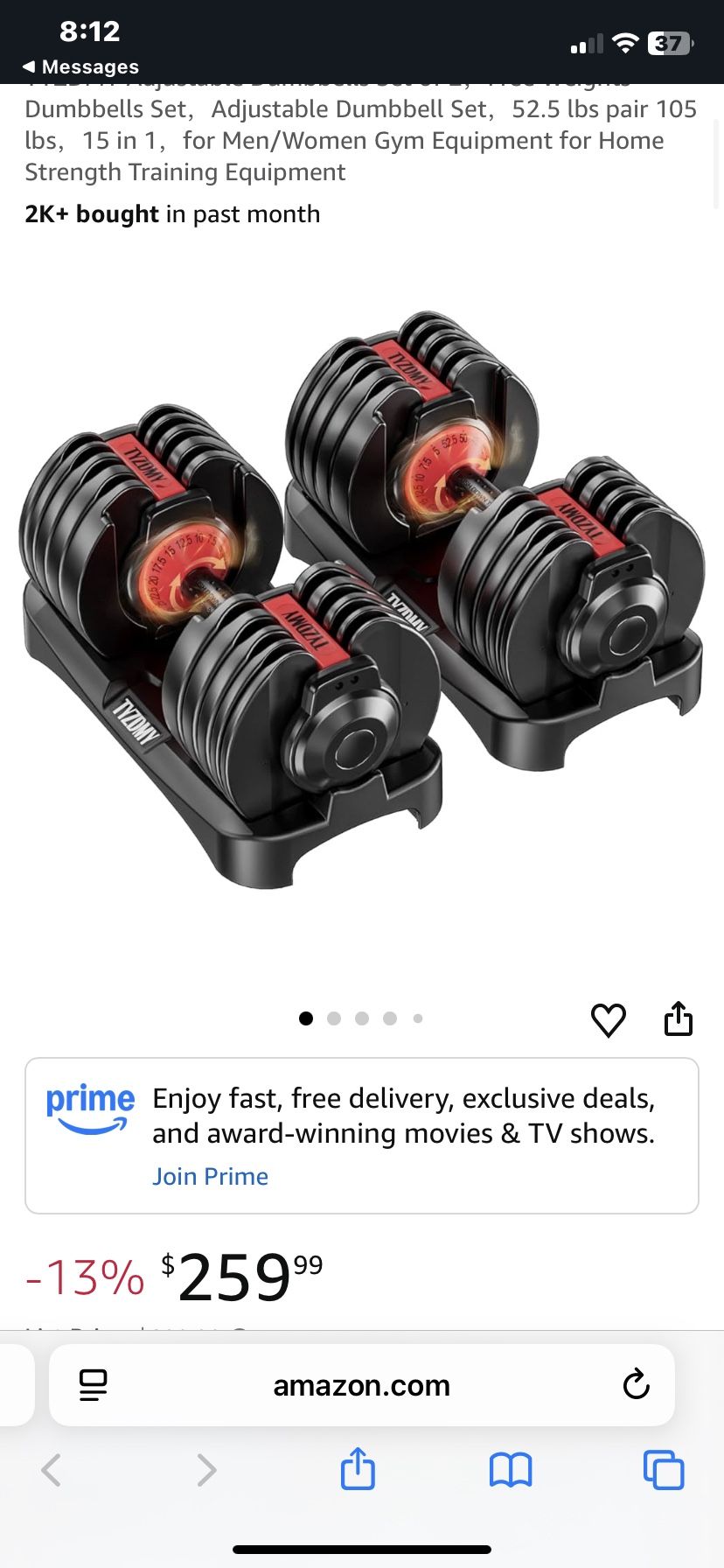Add dumbbells to wish list heart

608,1019
